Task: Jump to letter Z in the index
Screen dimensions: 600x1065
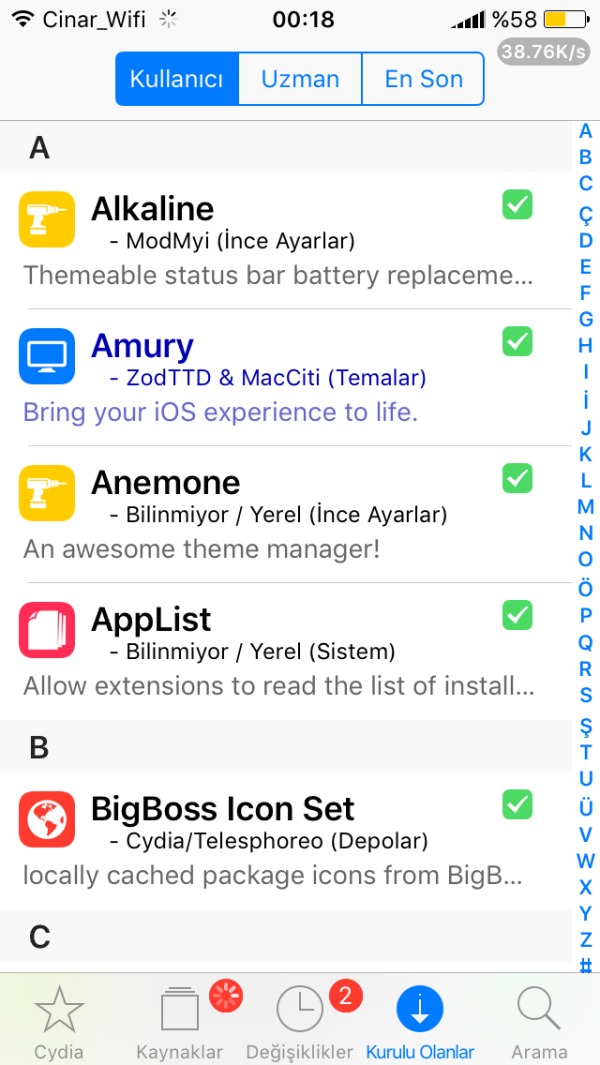Action: [586, 939]
